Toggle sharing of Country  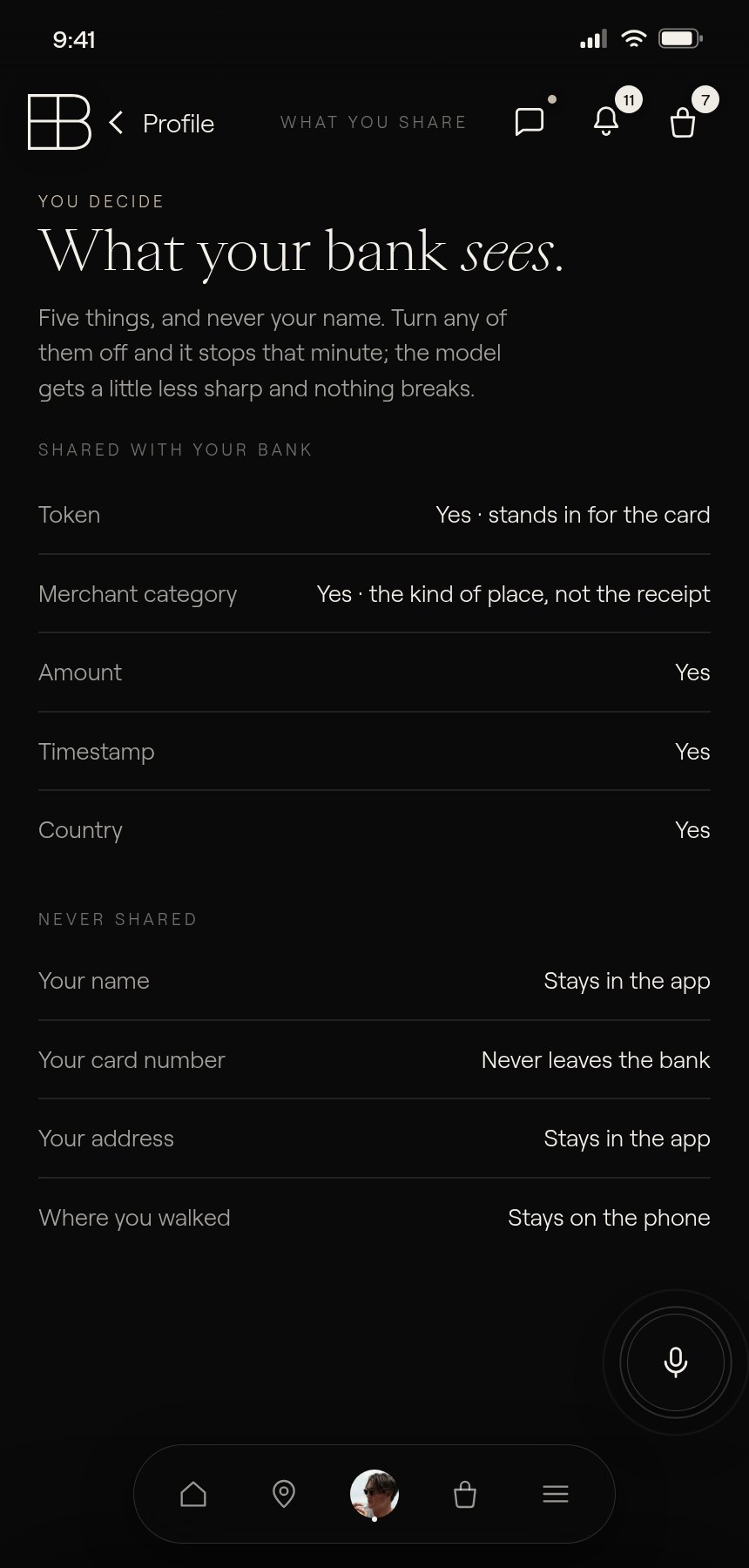click(x=374, y=830)
